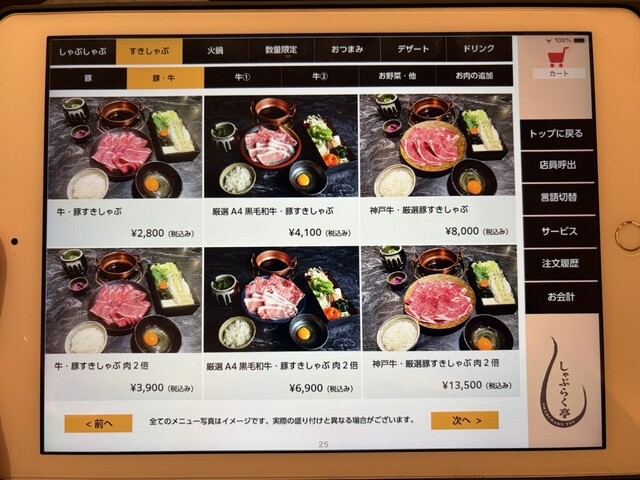
Task: Select the 豚 sub-category
Action: (x=87, y=77)
